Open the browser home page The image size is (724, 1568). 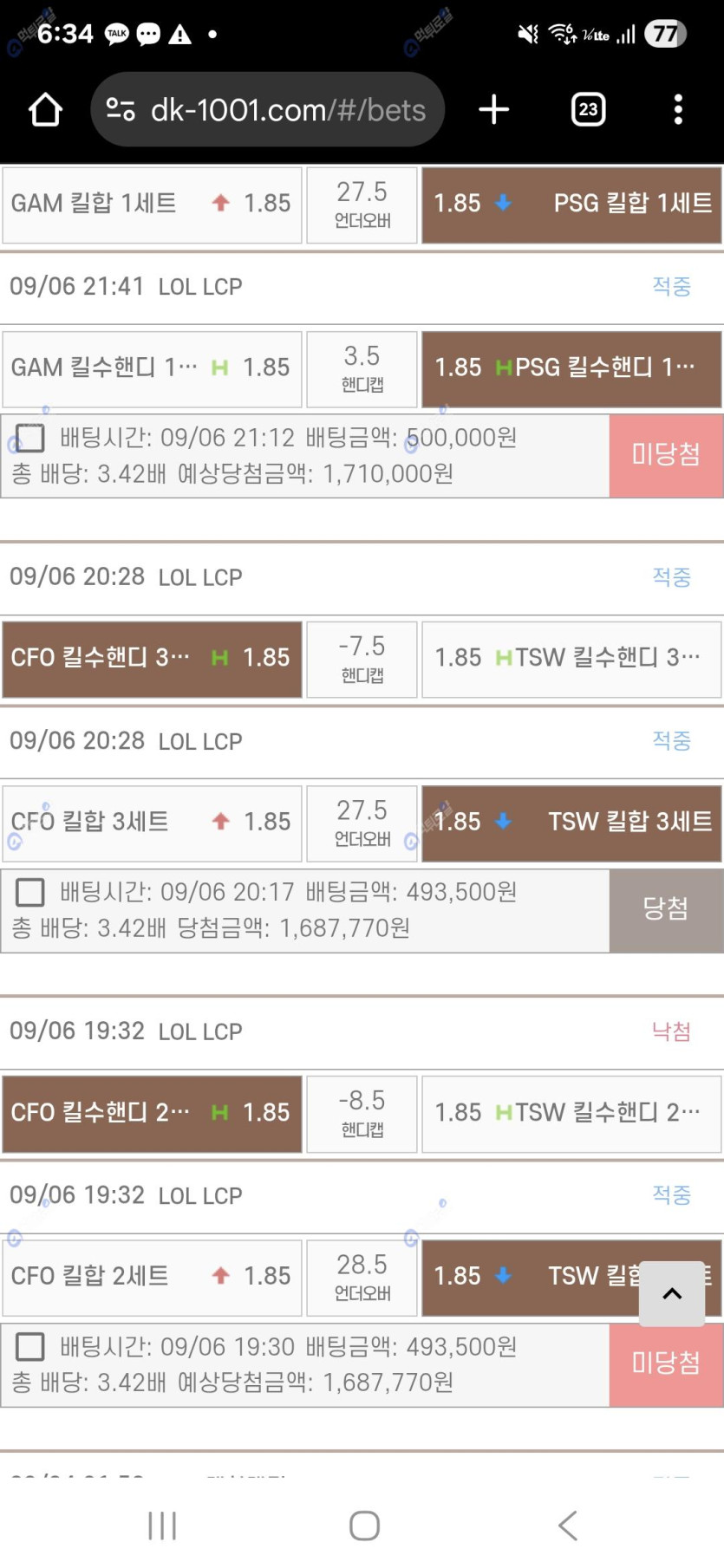click(45, 110)
